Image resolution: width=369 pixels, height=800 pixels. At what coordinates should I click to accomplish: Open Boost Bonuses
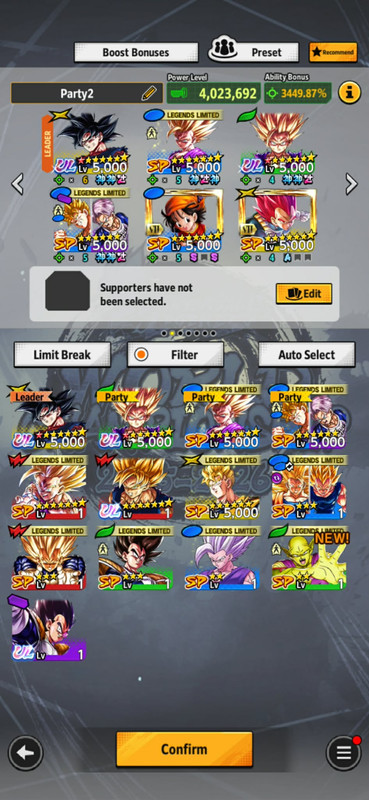(x=136, y=53)
